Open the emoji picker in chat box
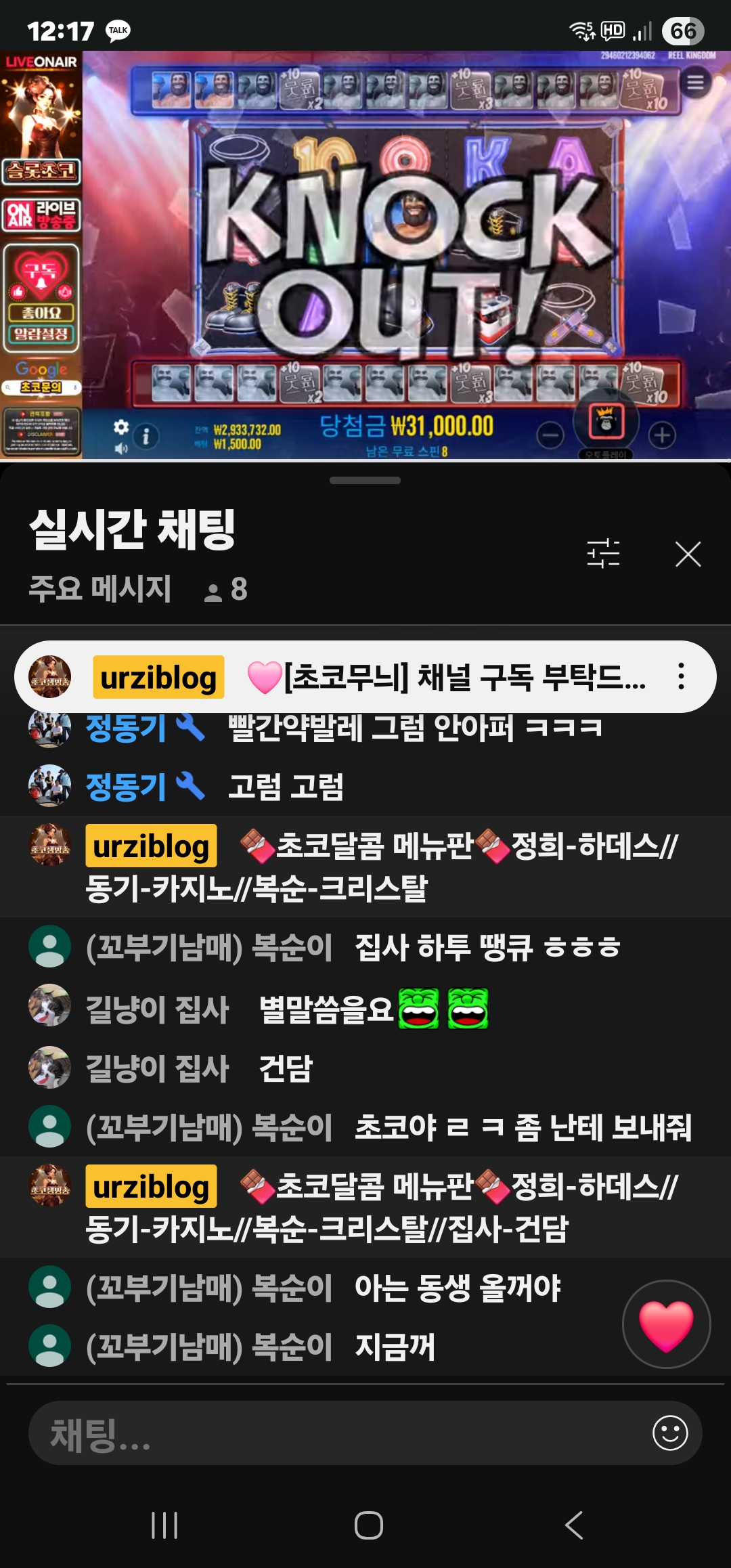Image resolution: width=731 pixels, height=1568 pixels. point(670,1433)
